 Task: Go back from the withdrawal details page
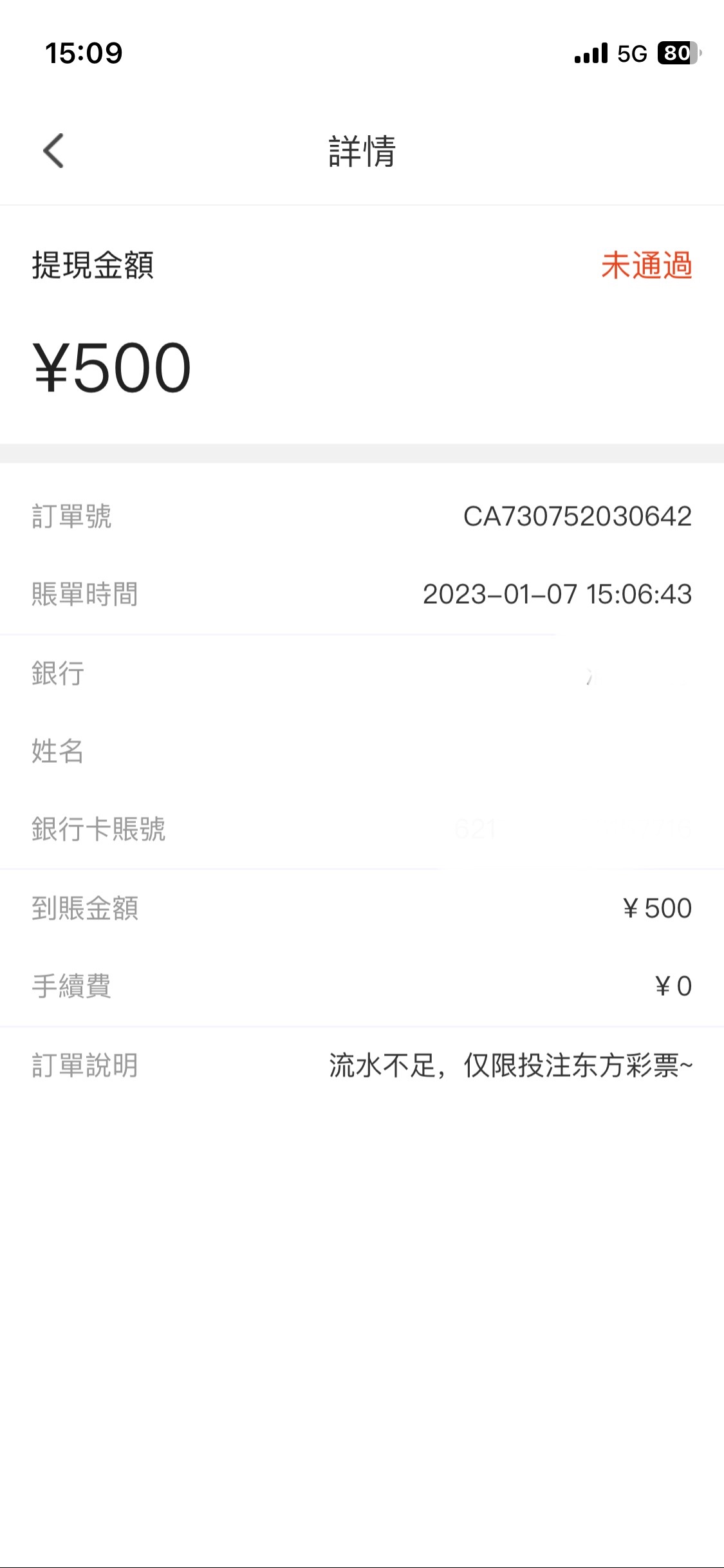54,151
